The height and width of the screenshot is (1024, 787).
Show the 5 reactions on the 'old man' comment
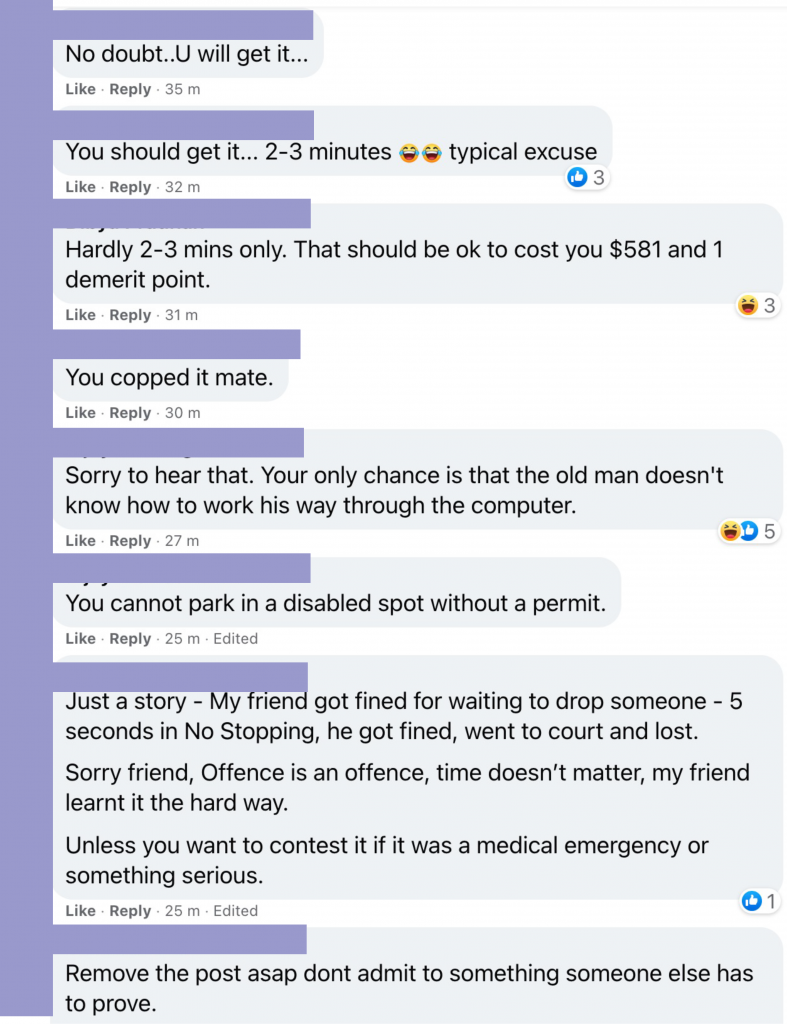point(748,532)
